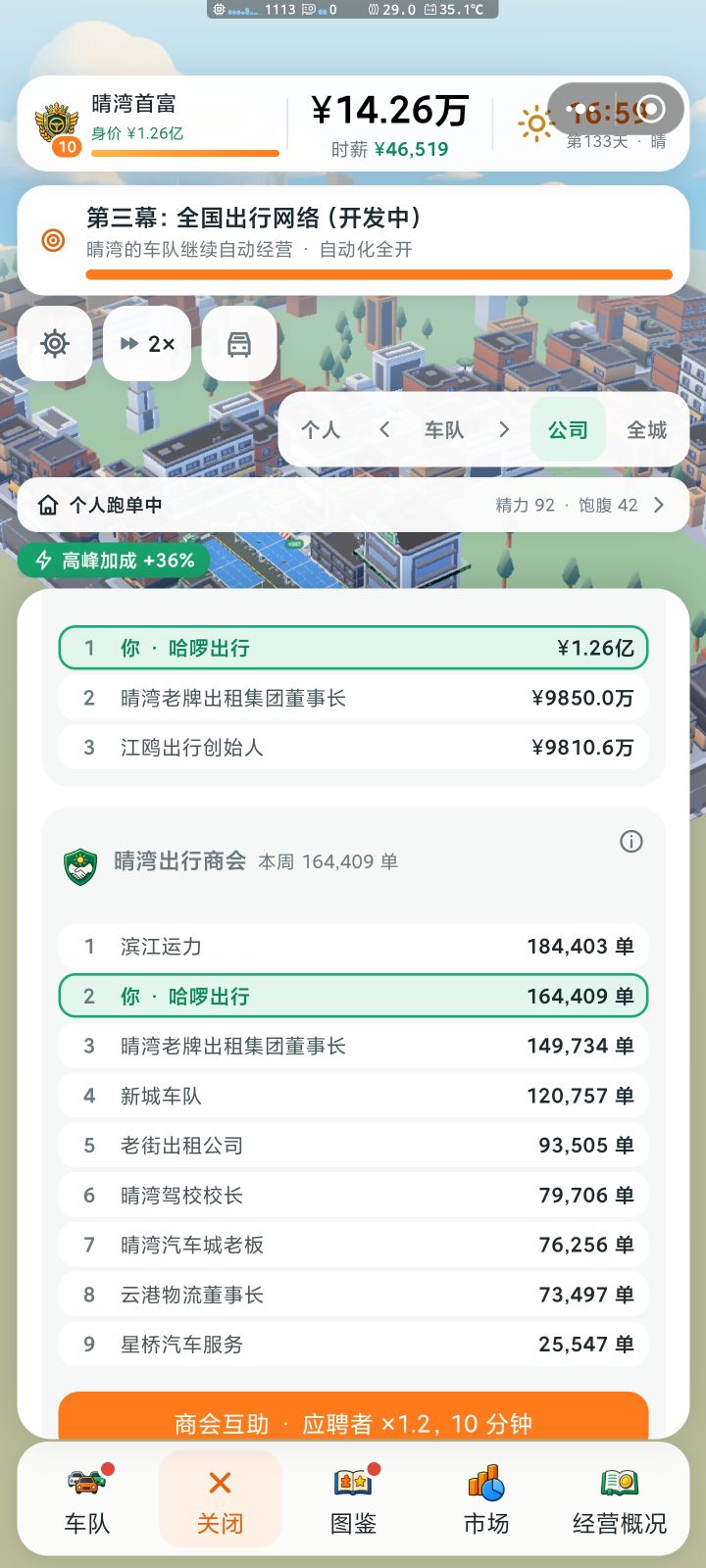Close the panel with 关闭
This screenshot has height=1568, width=706.
point(221,1499)
